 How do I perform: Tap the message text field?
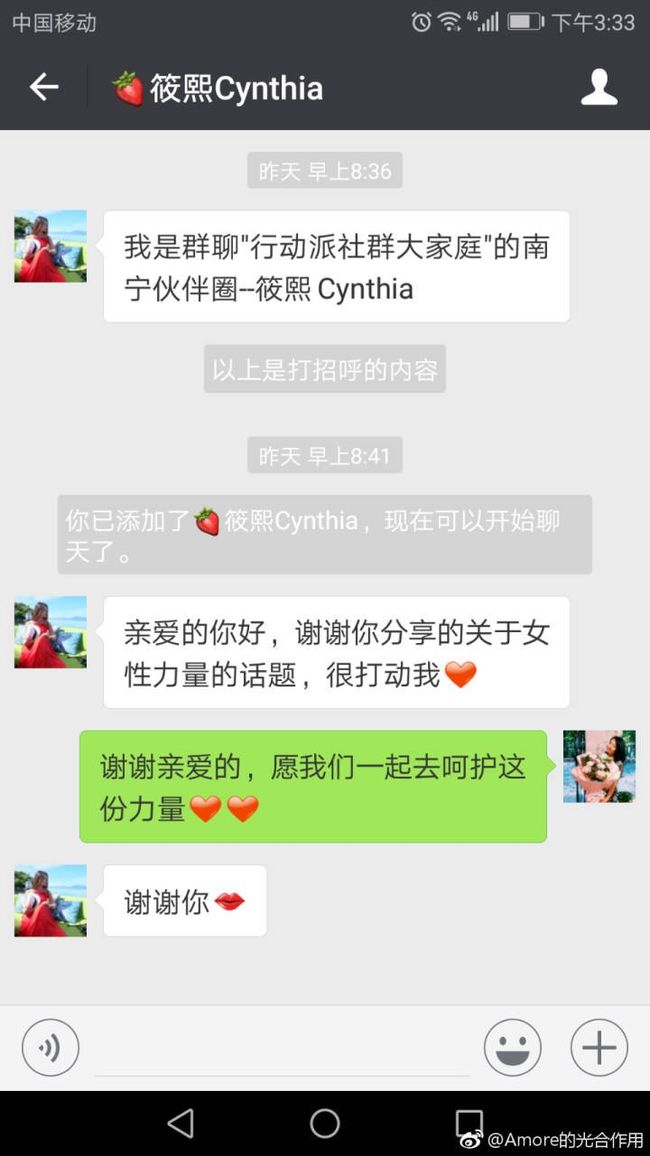tap(282, 1048)
